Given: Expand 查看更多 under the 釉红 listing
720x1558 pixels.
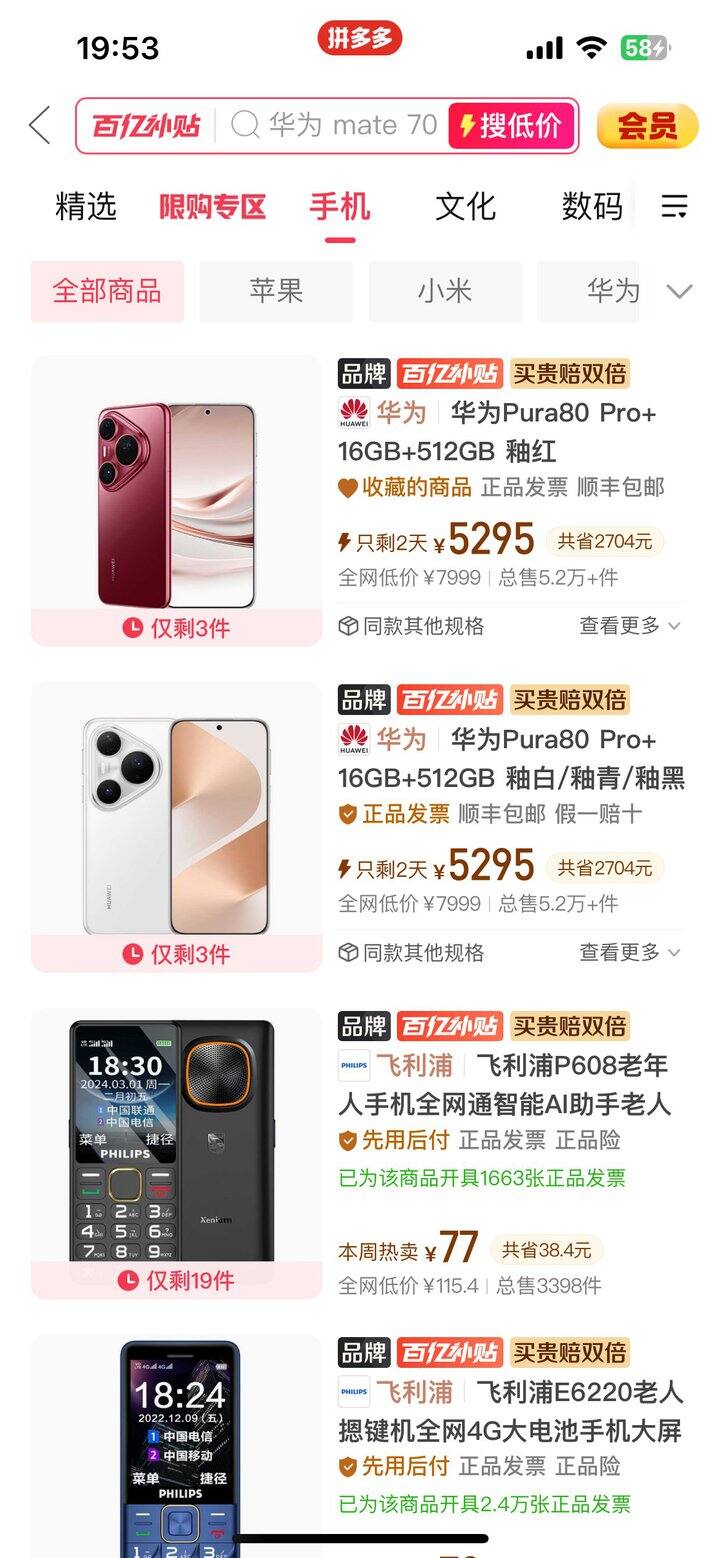Looking at the screenshot, I should tap(630, 626).
